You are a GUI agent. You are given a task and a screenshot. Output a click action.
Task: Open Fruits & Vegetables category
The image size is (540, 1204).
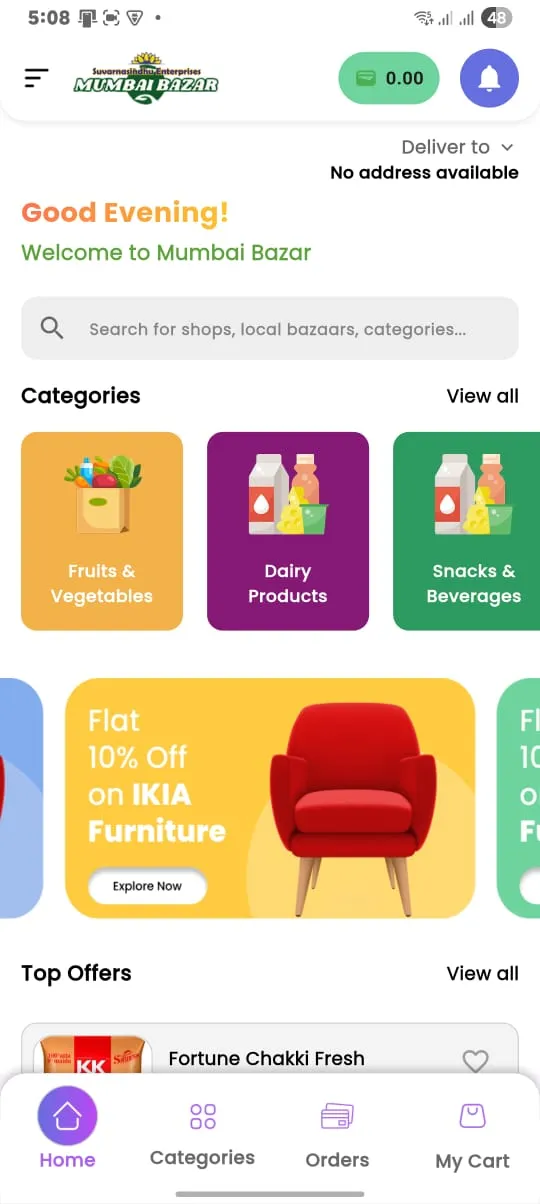(x=102, y=531)
